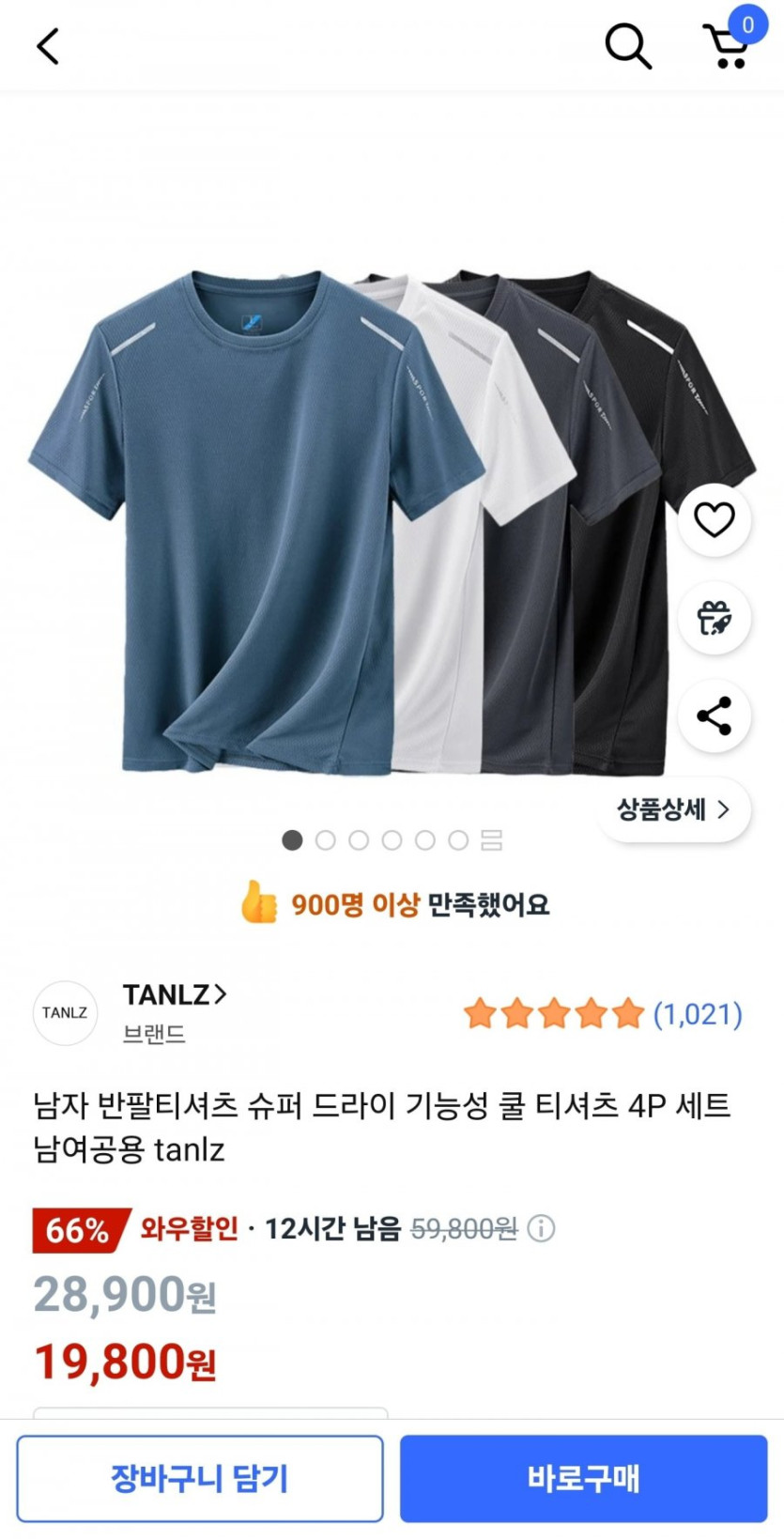Share this product
This screenshot has height=1539, width=784.
tap(714, 716)
